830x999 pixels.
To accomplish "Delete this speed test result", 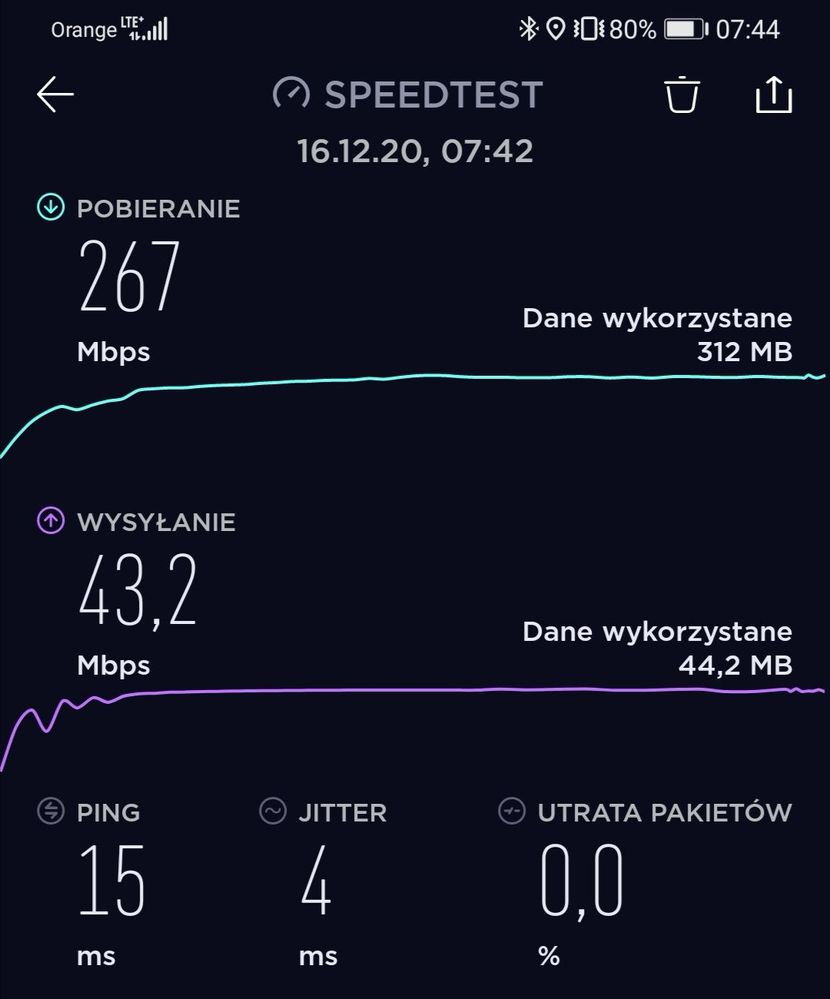I will pyautogui.click(x=681, y=95).
